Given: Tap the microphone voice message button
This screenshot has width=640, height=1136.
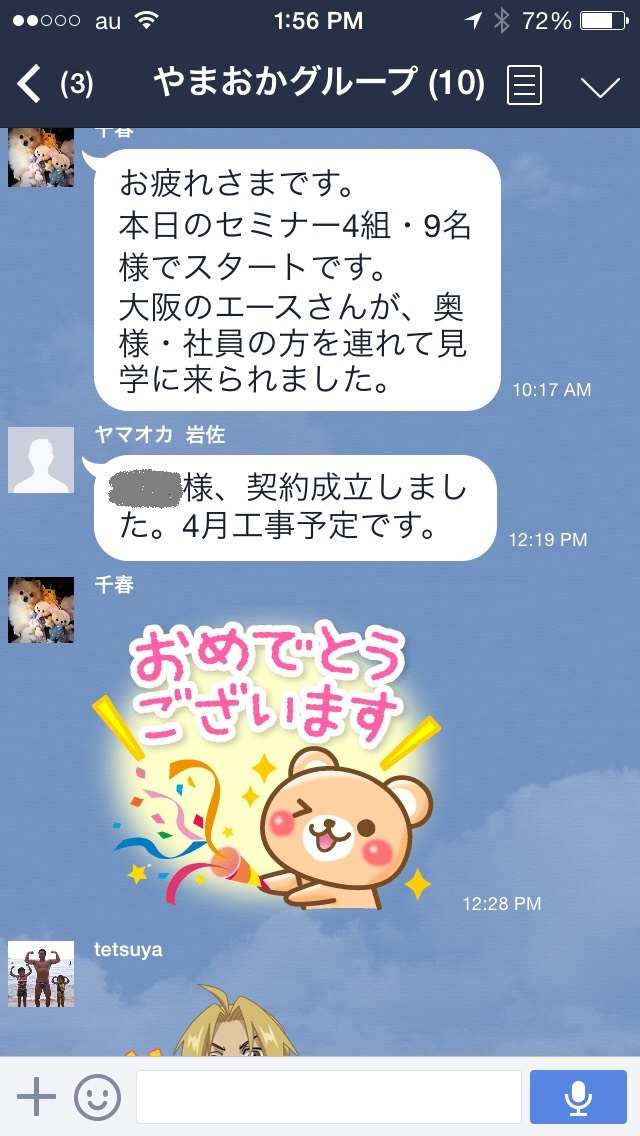Looking at the screenshot, I should coord(578,1097).
